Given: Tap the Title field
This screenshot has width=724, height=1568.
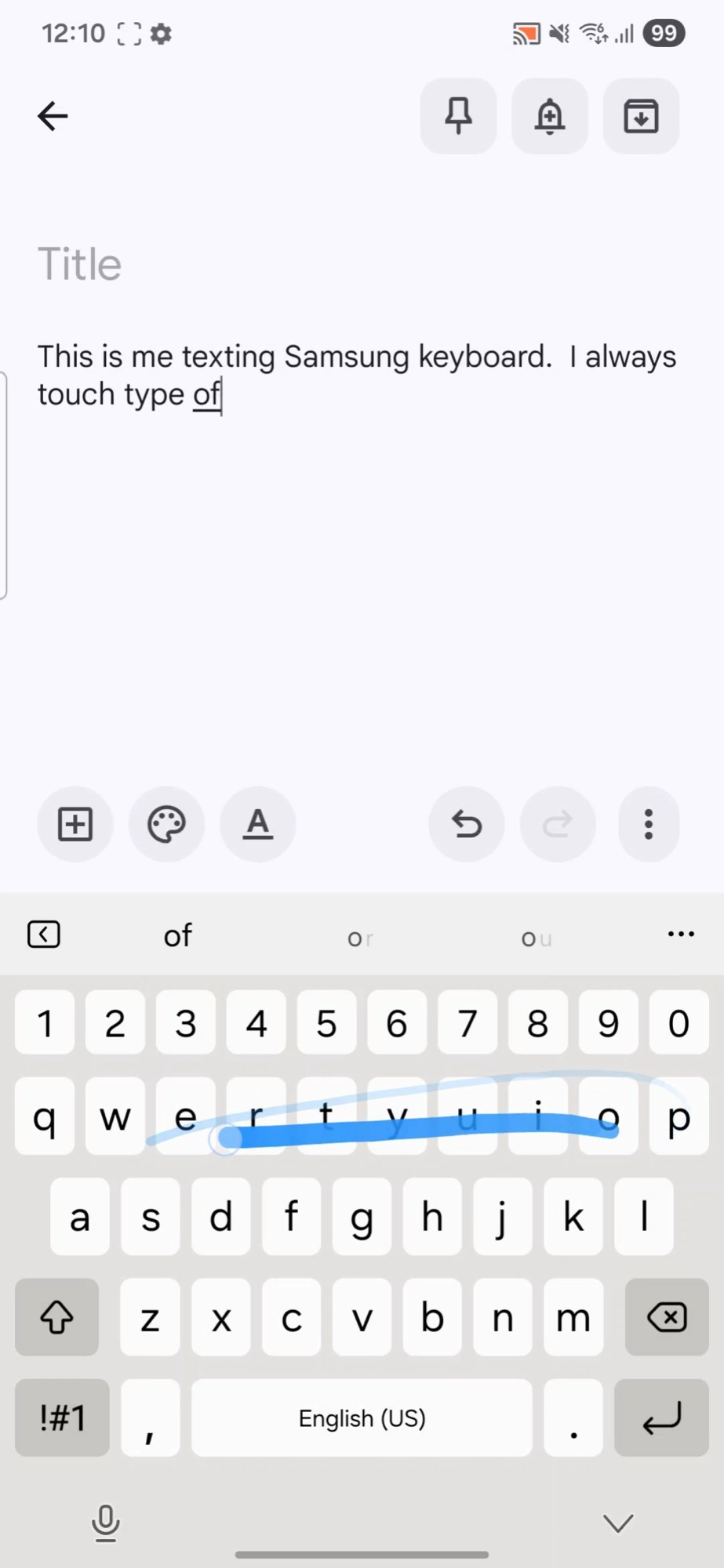Looking at the screenshot, I should click(x=79, y=264).
